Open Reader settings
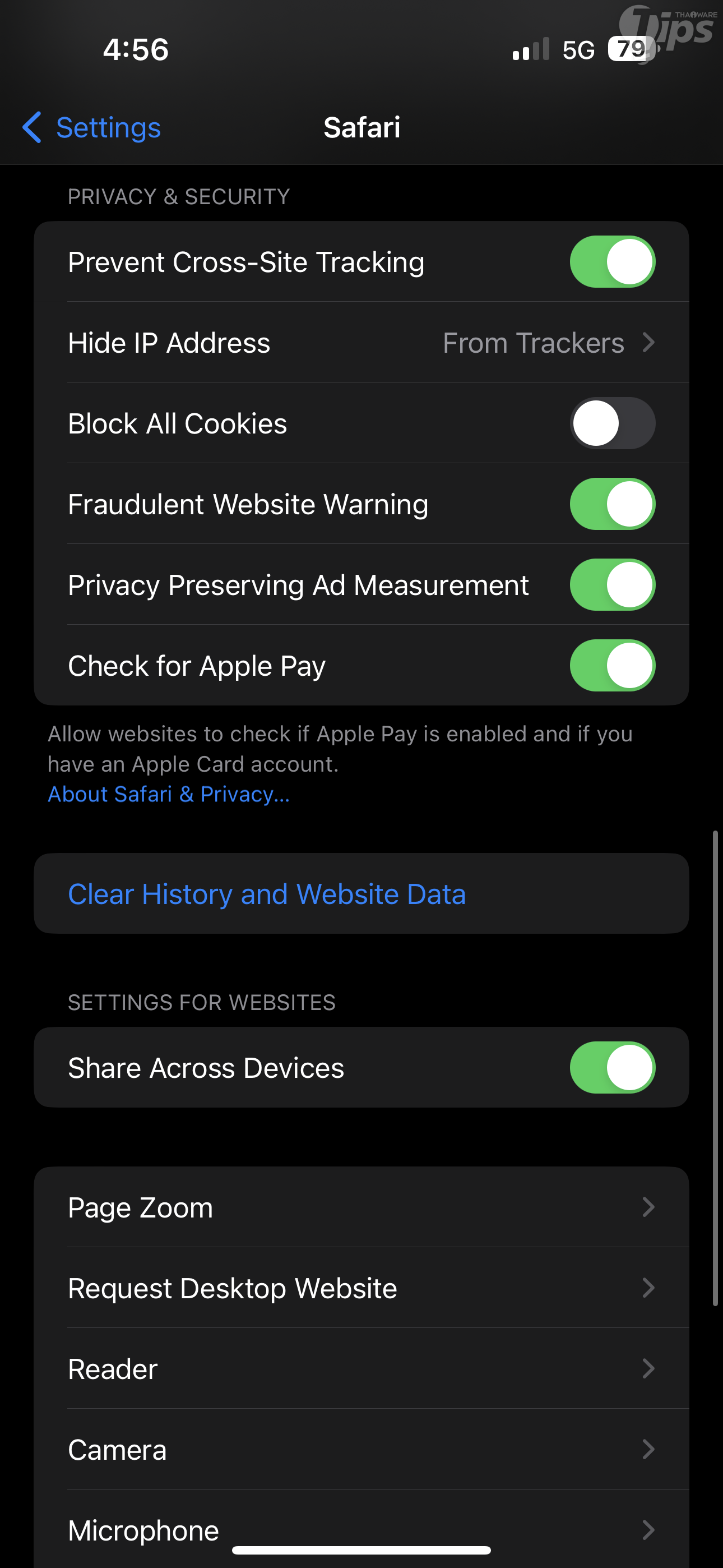723x1568 pixels. (361, 1369)
